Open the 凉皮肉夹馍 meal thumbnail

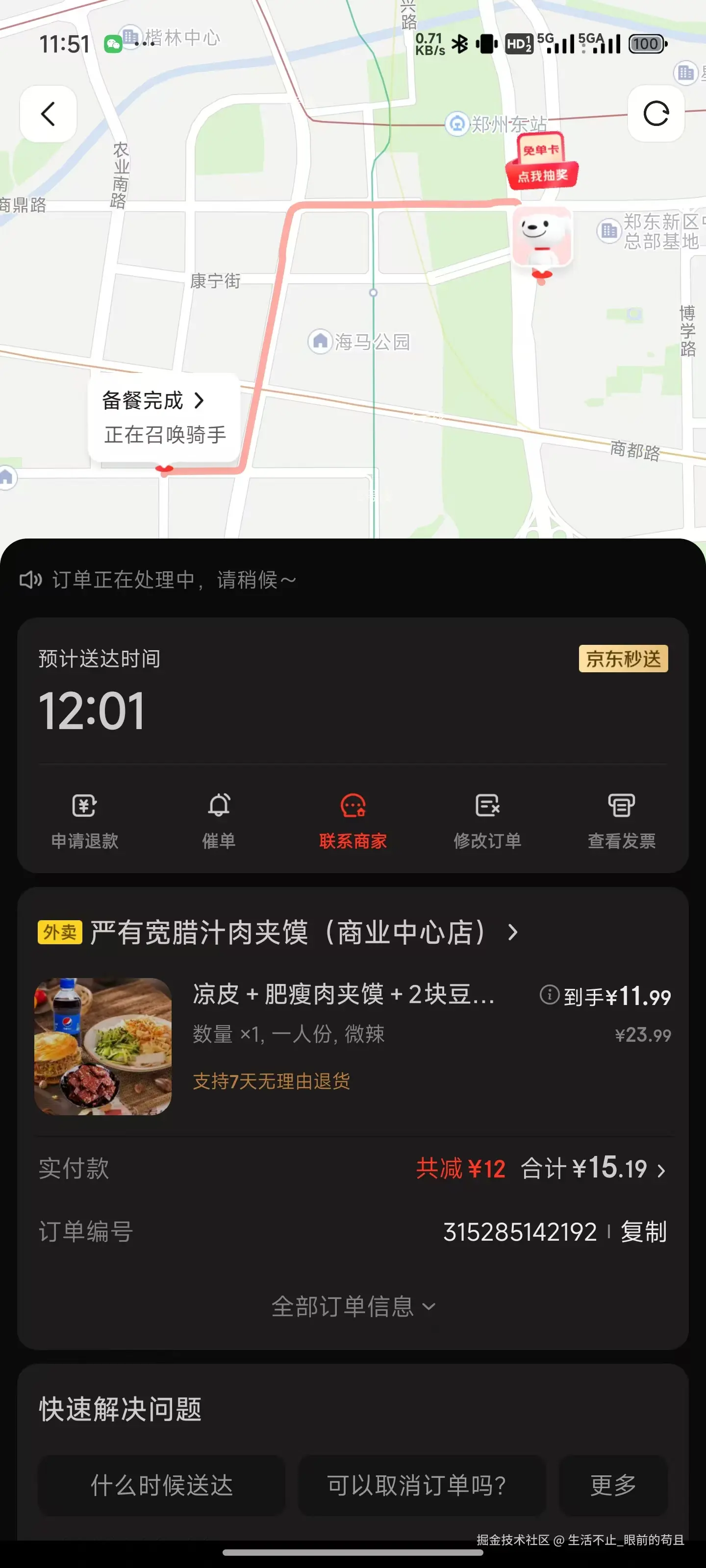click(x=102, y=1047)
